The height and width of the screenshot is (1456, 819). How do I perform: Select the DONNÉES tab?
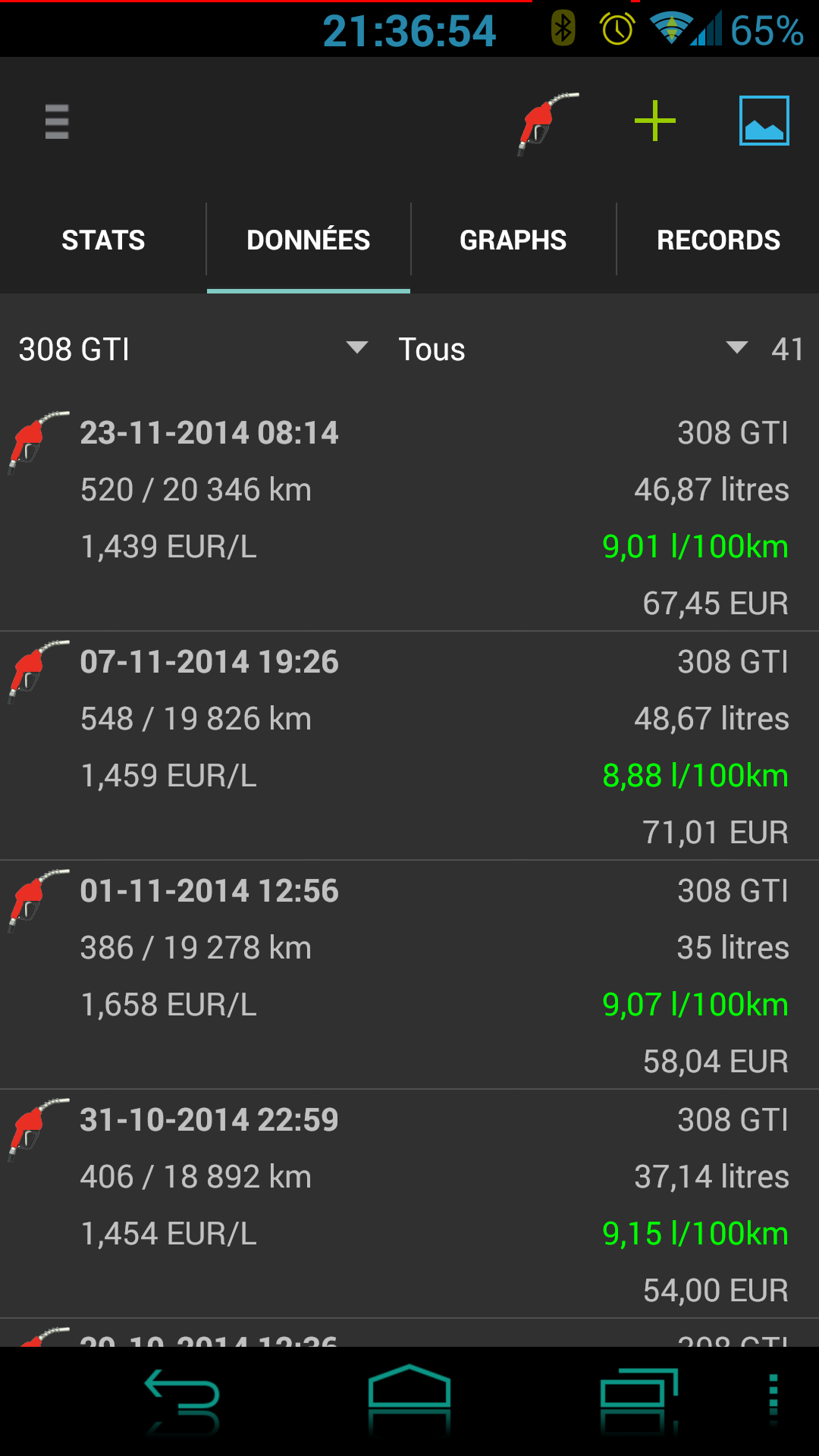[308, 240]
